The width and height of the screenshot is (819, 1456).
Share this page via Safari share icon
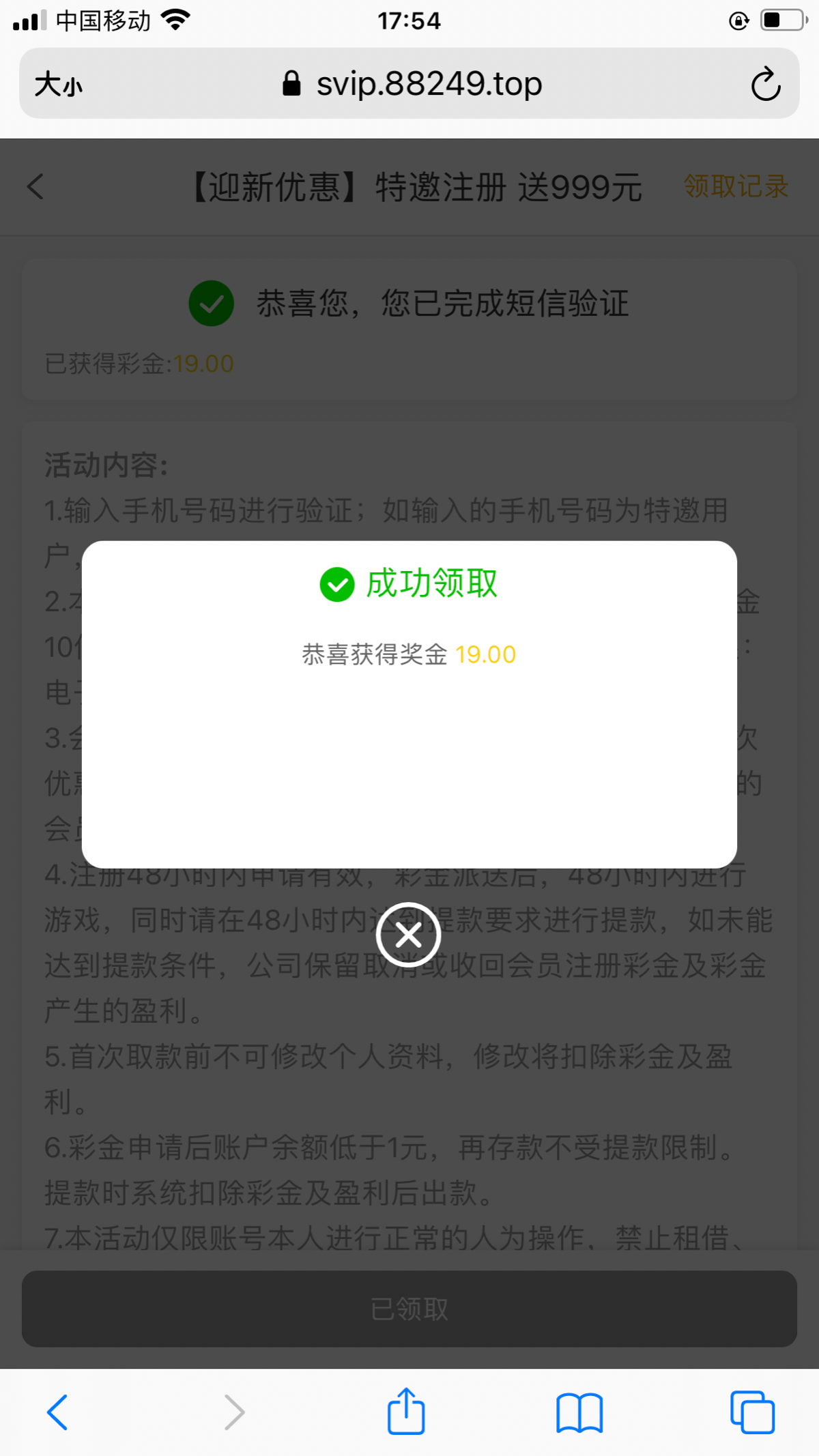point(406,1412)
